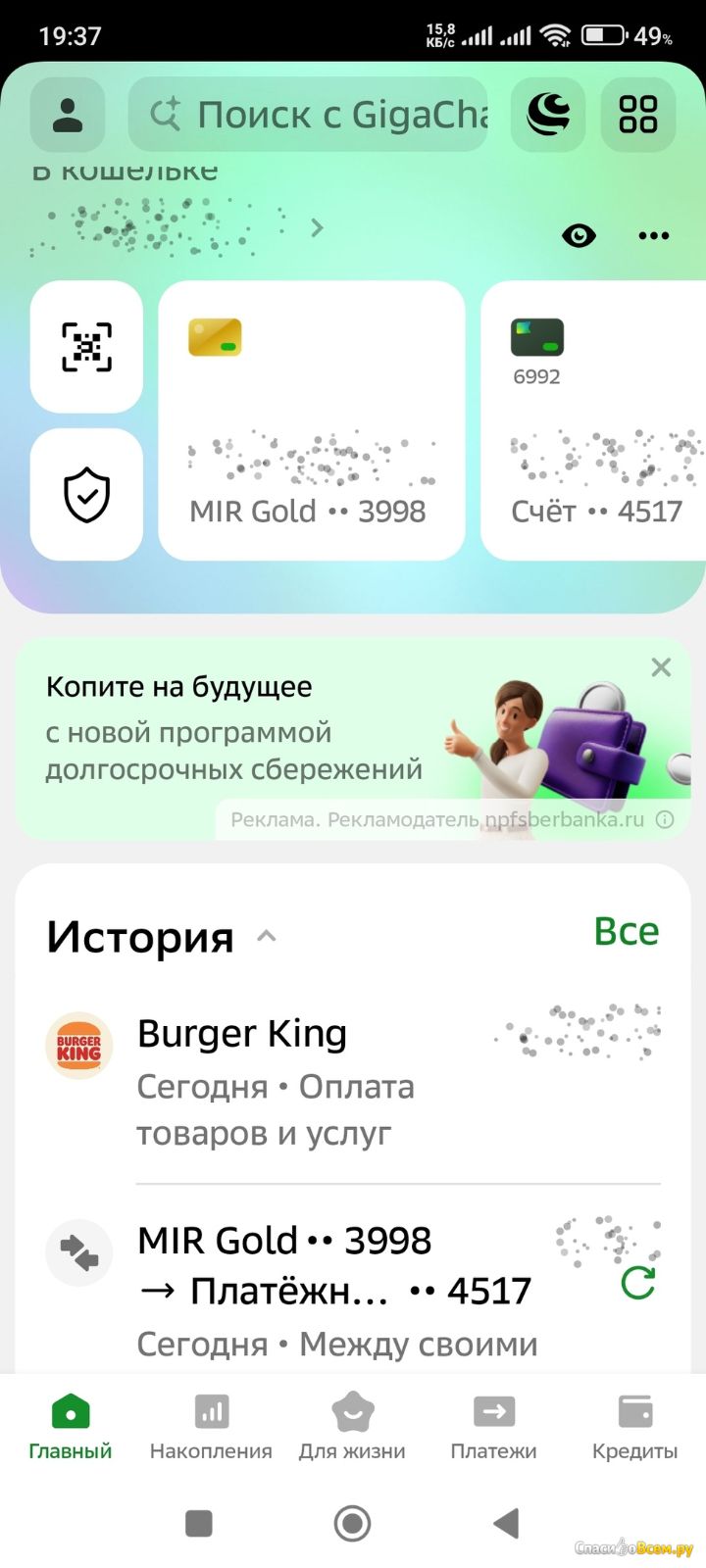The image size is (706, 1568).
Task: Open the profile icon
Action: click(x=68, y=115)
